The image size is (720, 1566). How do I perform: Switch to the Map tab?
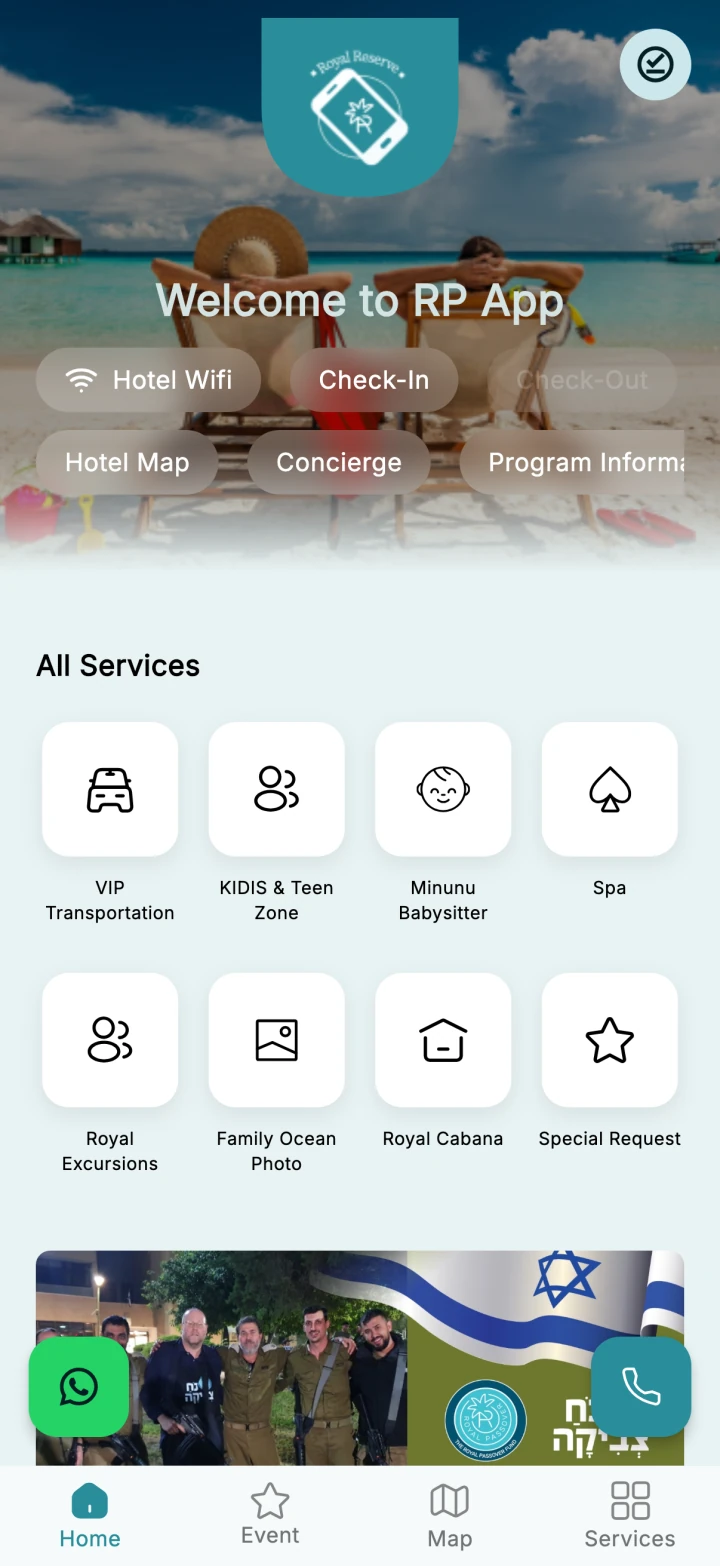point(450,1515)
